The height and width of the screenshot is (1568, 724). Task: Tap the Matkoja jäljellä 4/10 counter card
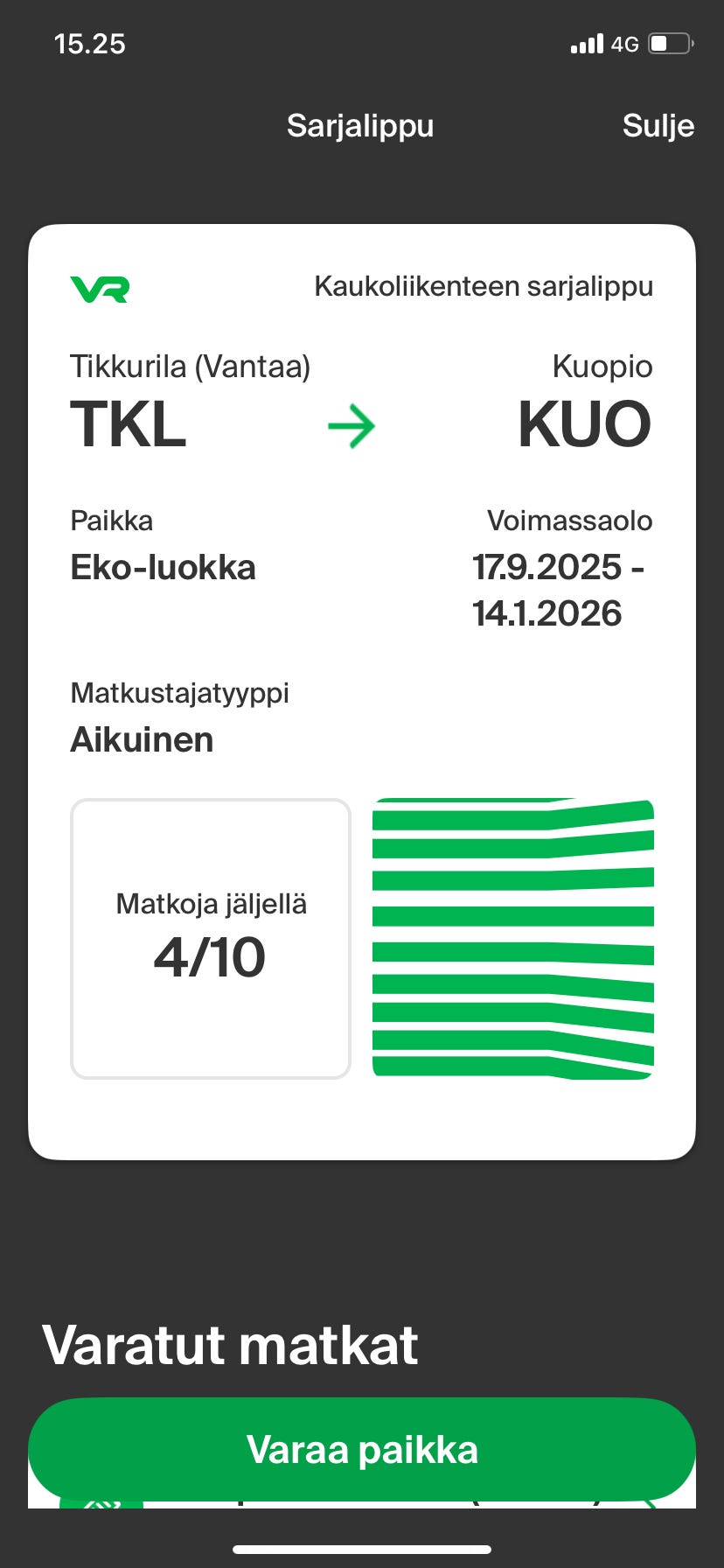click(x=210, y=939)
